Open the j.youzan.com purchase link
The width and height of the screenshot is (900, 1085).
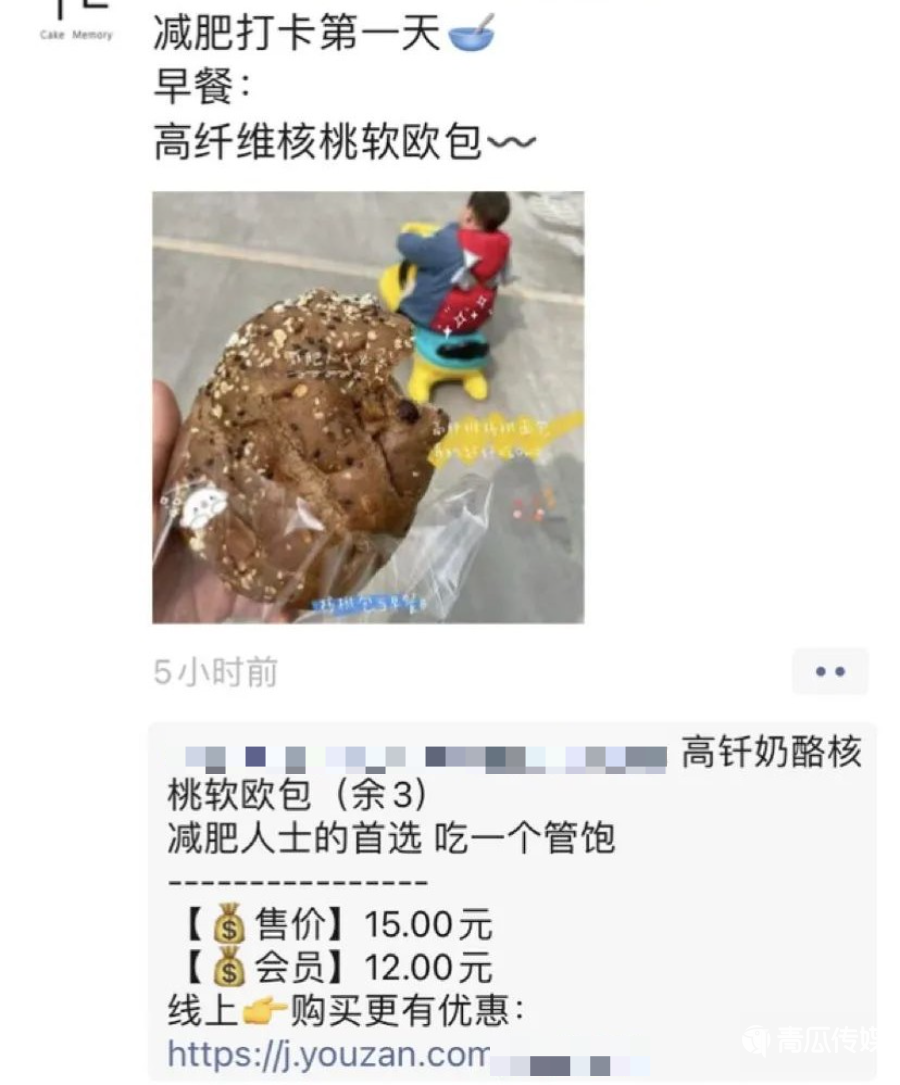pyautogui.click(x=328, y=1054)
